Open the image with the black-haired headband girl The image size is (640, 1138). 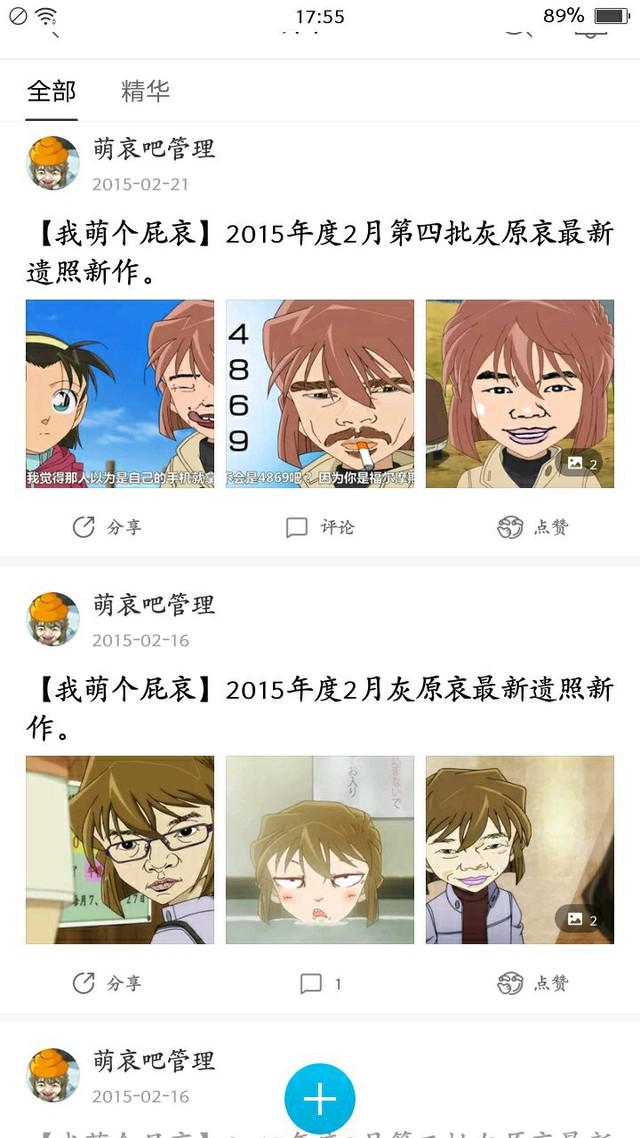[120, 394]
